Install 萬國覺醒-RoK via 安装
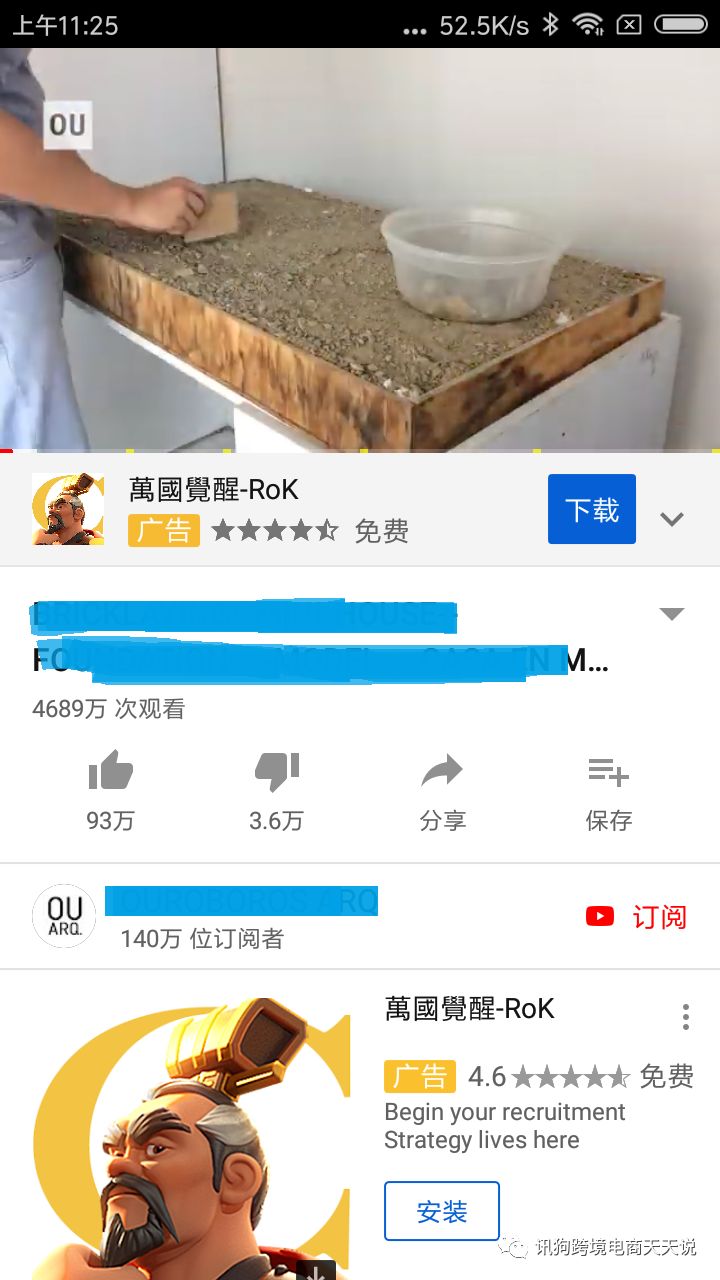Viewport: 720px width, 1280px height. pyautogui.click(x=441, y=1211)
